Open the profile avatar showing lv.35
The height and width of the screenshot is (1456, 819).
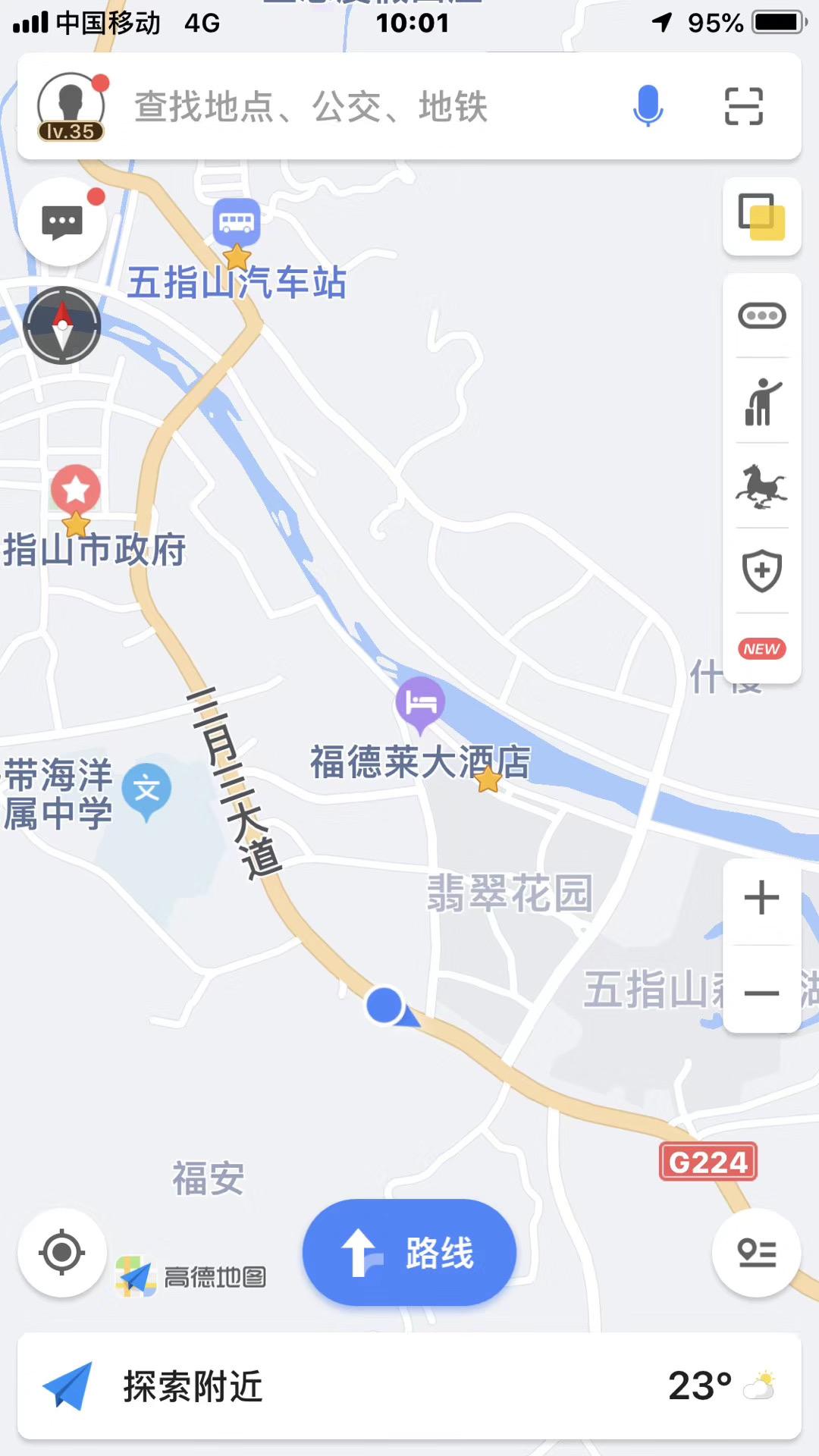(x=71, y=106)
